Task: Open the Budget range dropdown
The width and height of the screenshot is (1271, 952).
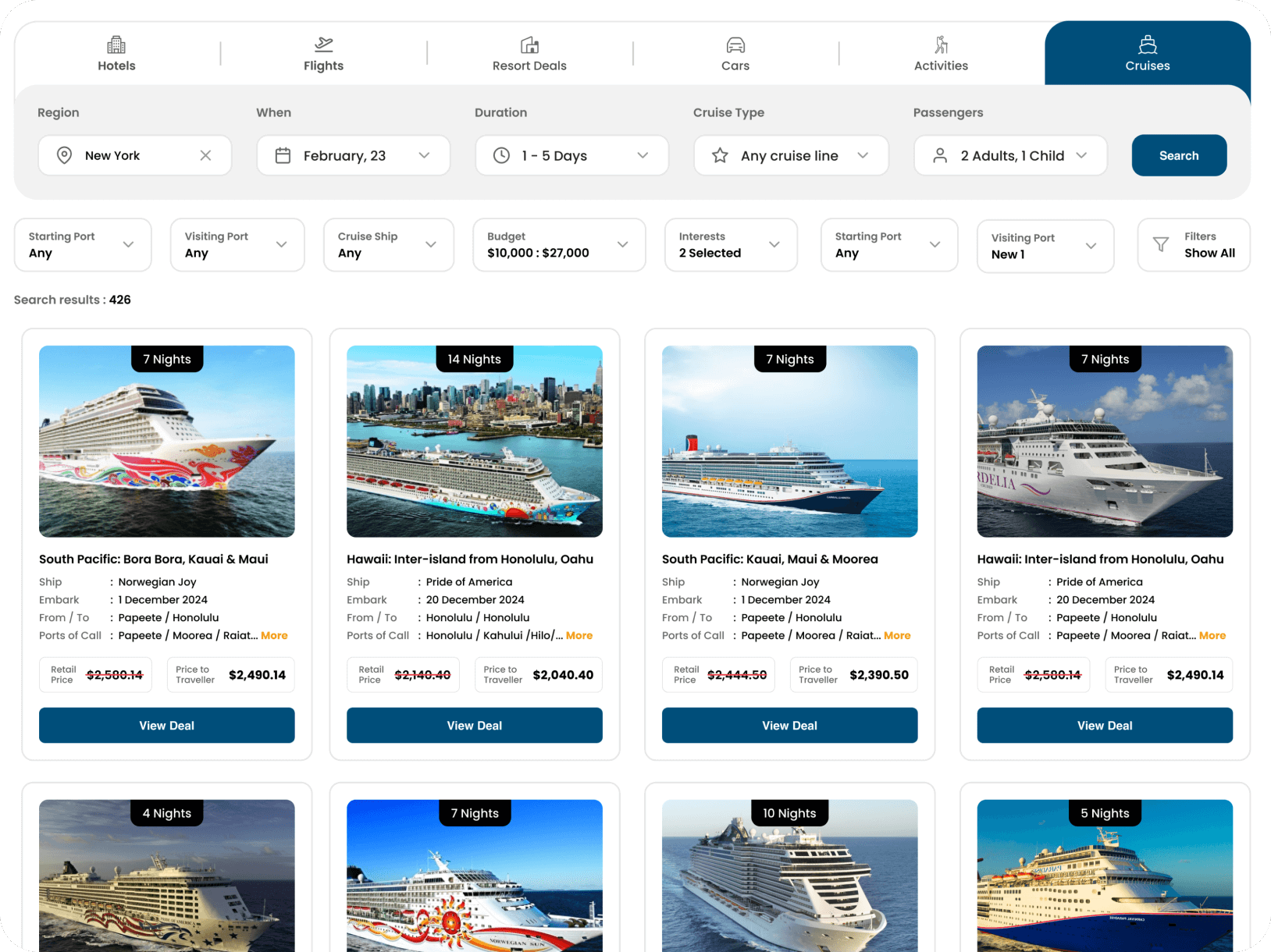Action: (558, 245)
